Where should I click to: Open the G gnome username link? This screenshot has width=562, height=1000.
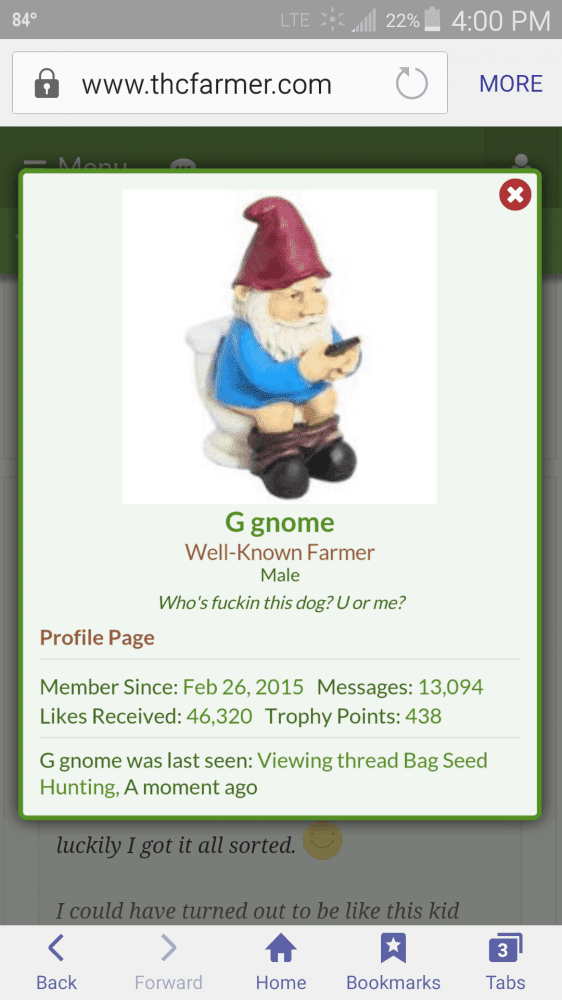[x=279, y=522]
